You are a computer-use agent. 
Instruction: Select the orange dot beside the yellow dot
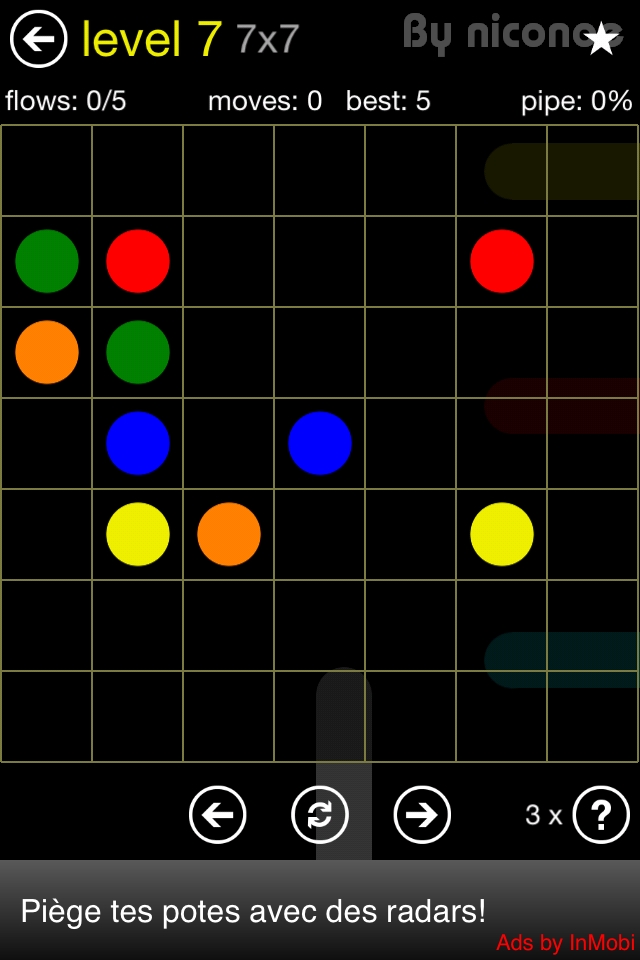click(229, 534)
